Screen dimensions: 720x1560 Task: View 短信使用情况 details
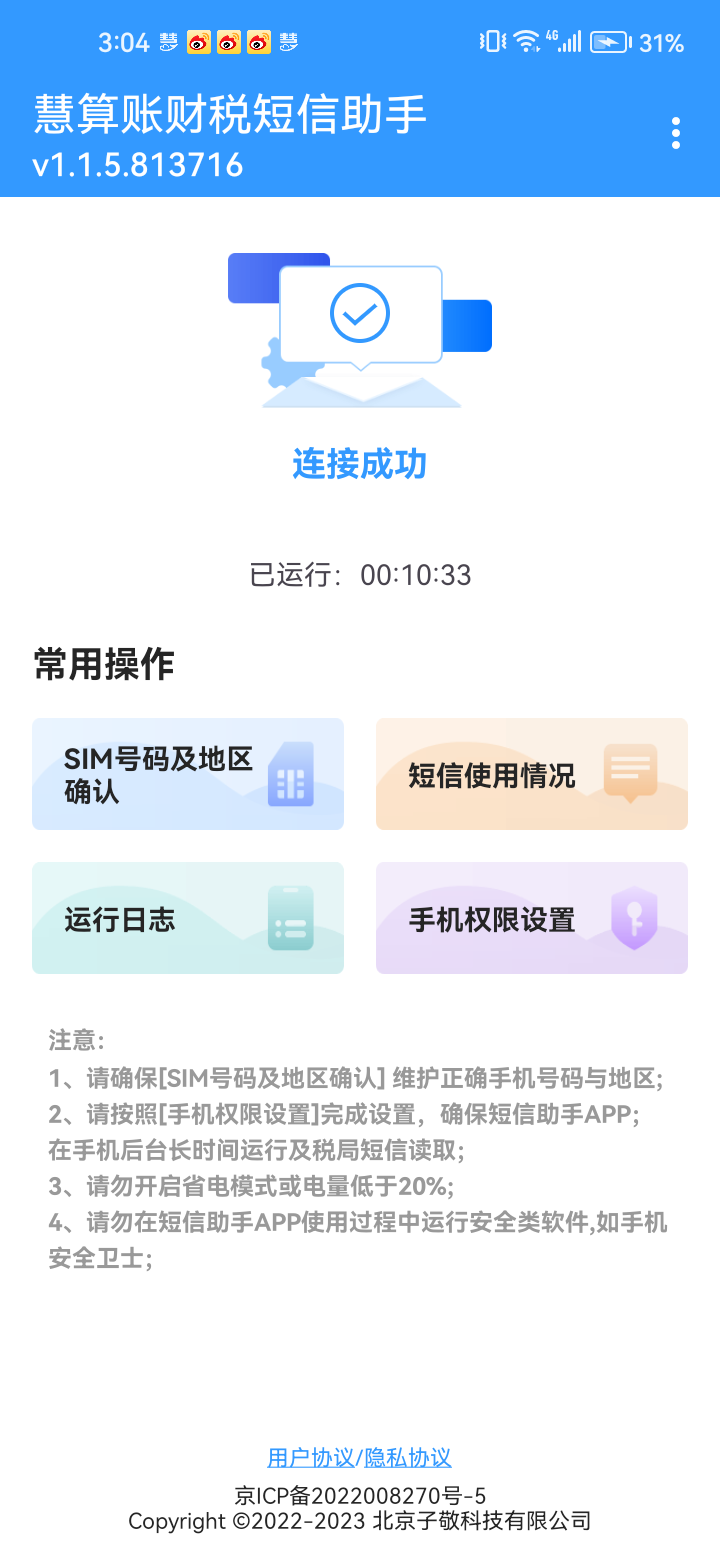pyautogui.click(x=532, y=774)
